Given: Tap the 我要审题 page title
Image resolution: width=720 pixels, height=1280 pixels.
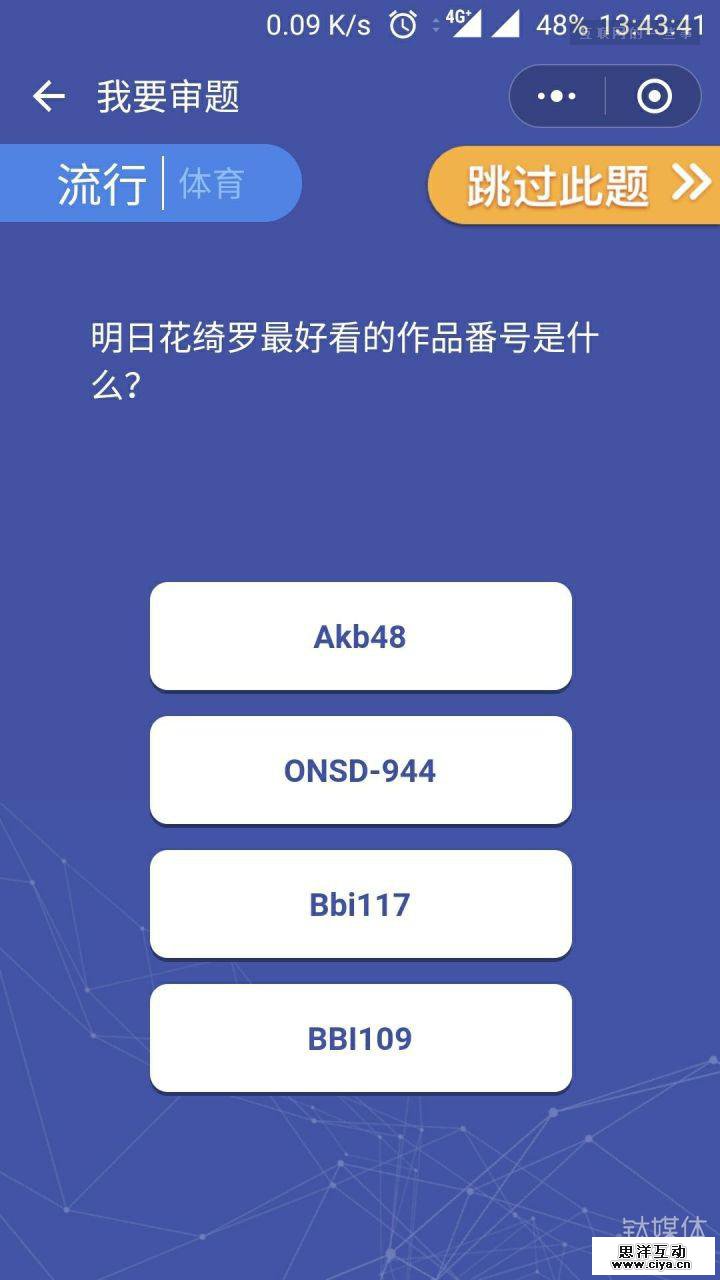Looking at the screenshot, I should [168, 95].
